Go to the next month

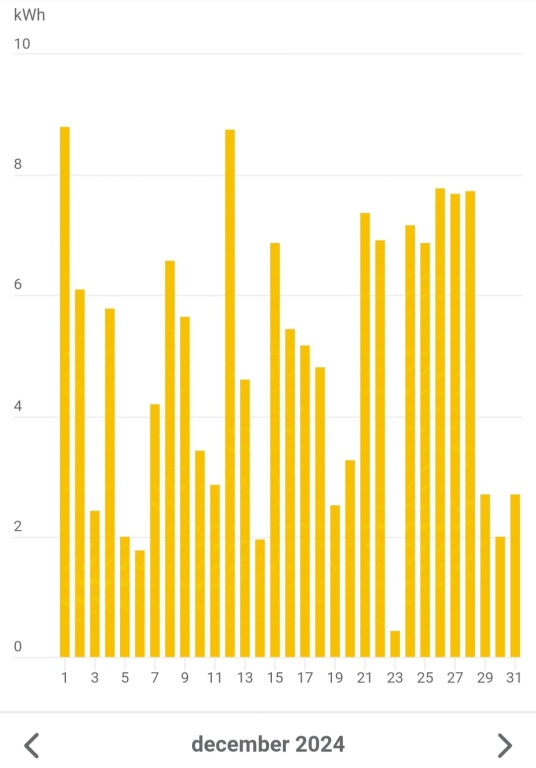(505, 745)
